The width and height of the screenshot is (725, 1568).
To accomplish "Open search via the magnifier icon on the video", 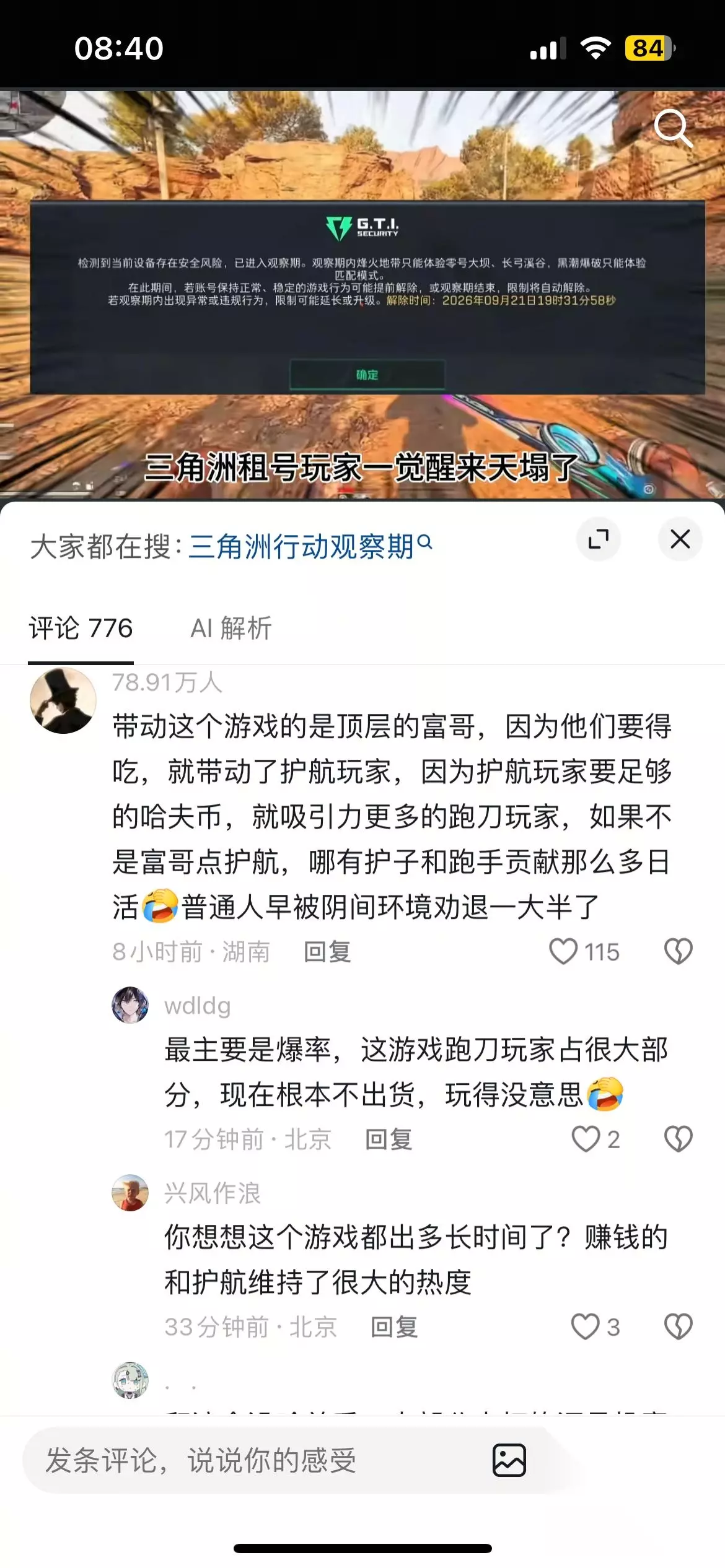I will tap(673, 128).
